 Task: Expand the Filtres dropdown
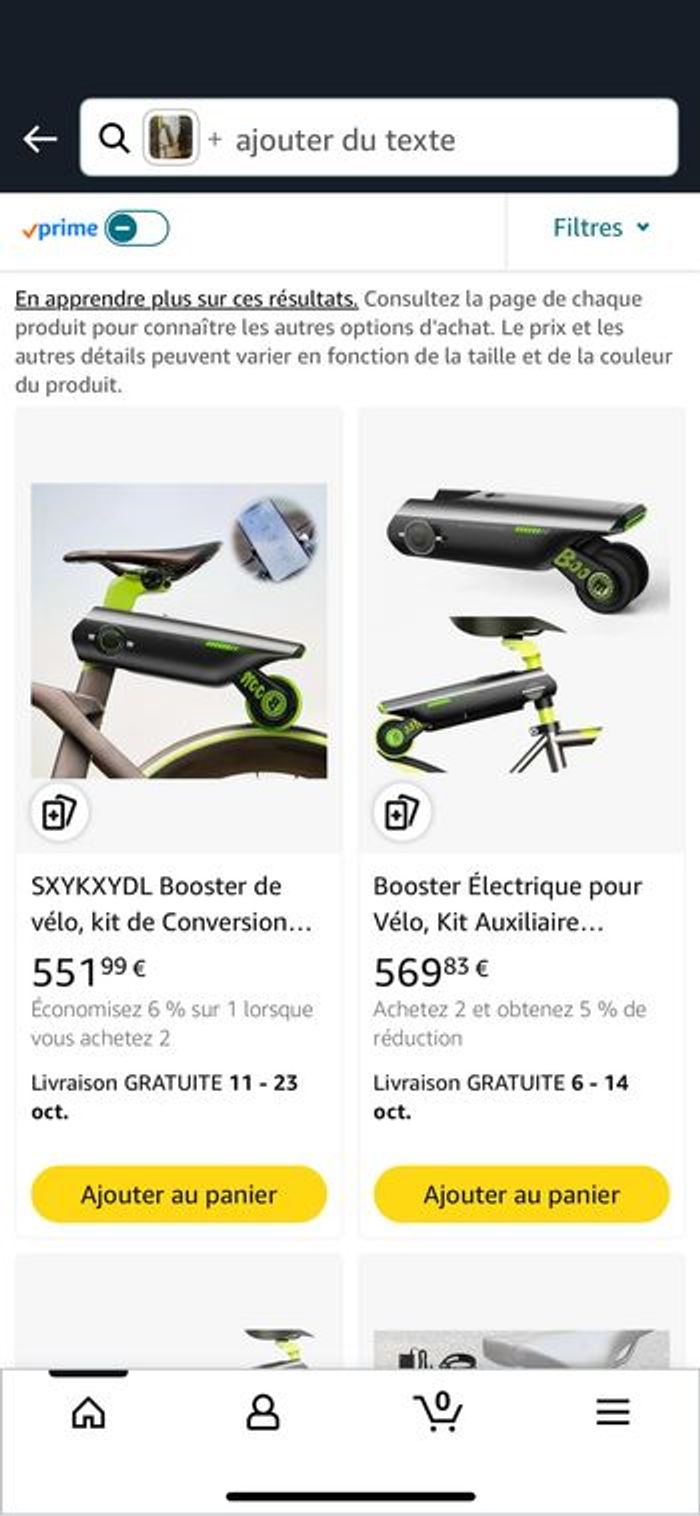[x=602, y=228]
